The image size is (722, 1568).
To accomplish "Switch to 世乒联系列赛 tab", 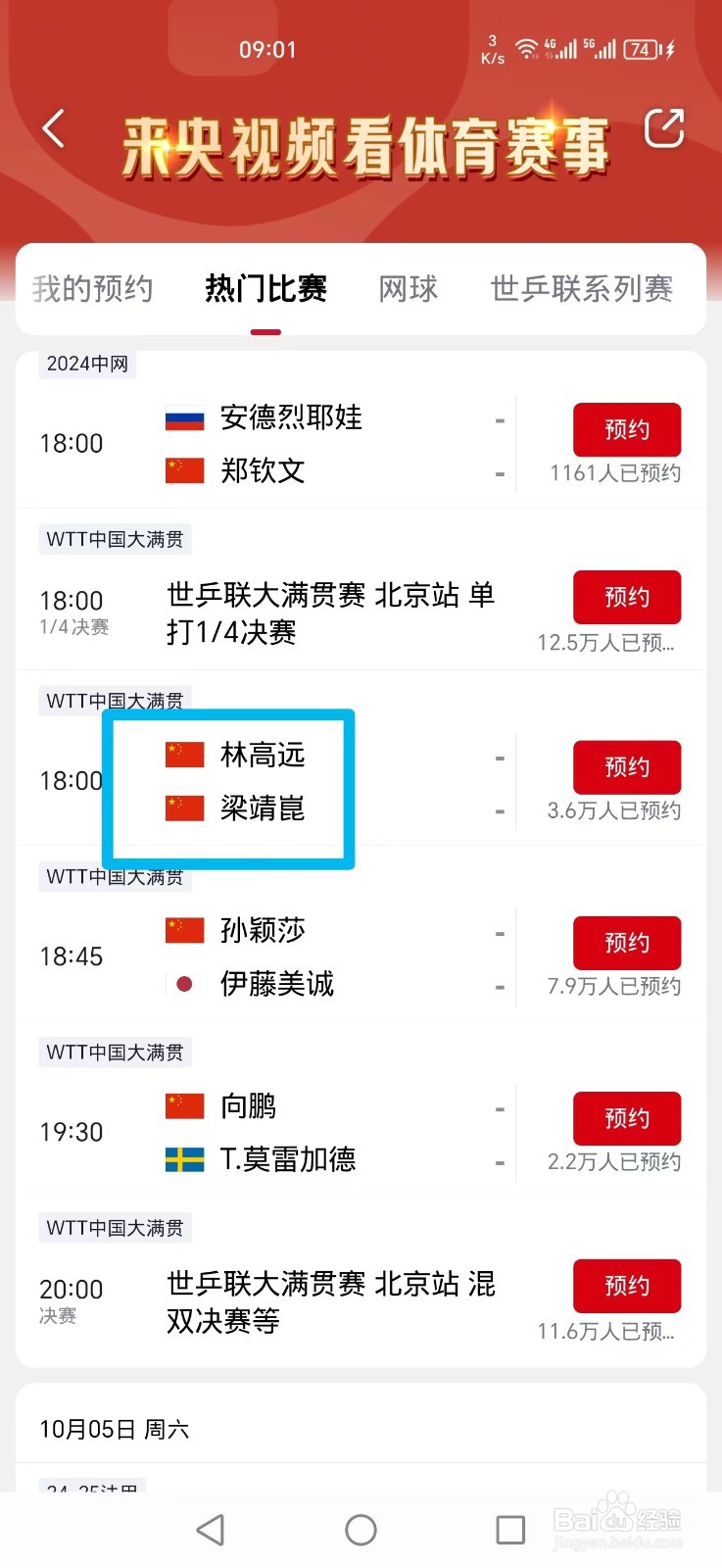I will pos(582,288).
